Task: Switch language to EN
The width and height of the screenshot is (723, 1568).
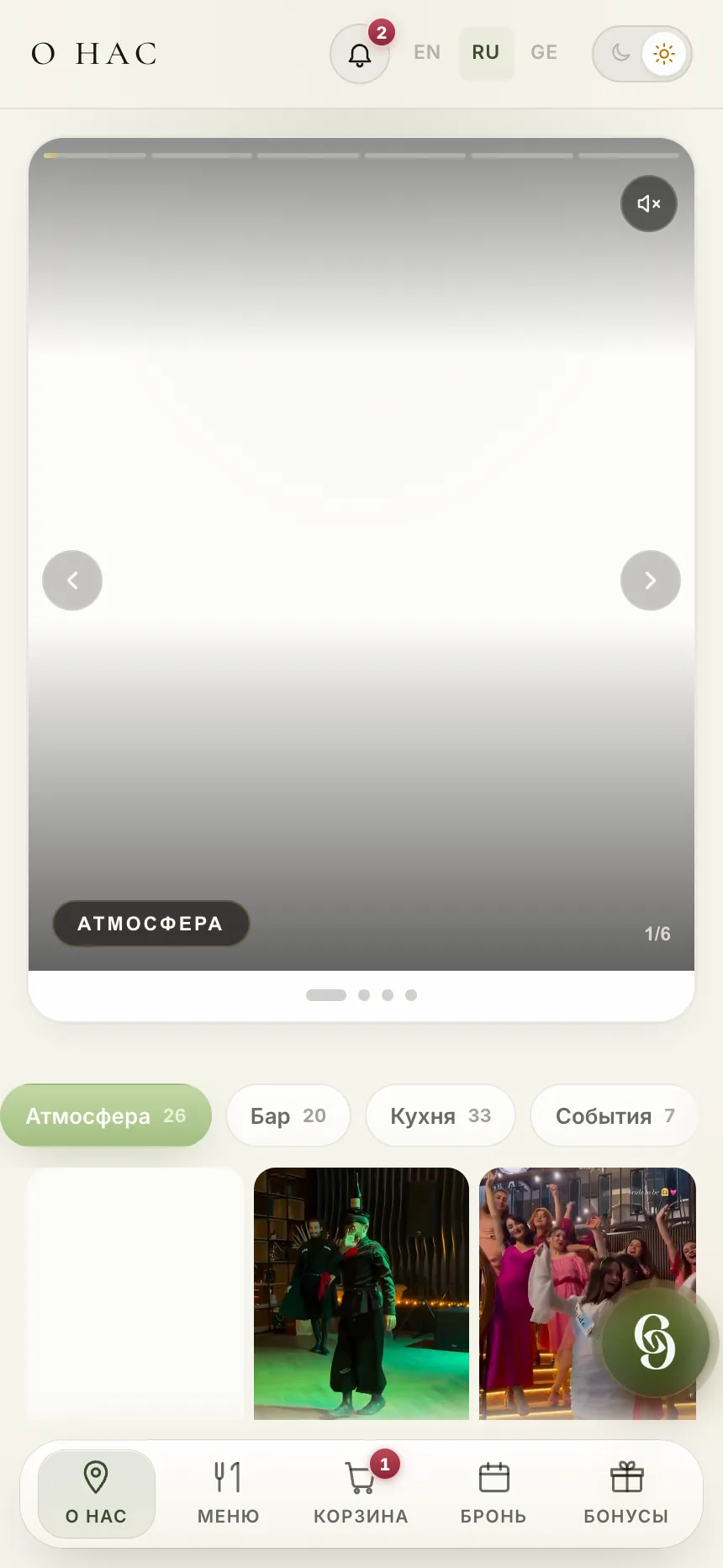Action: tap(427, 52)
